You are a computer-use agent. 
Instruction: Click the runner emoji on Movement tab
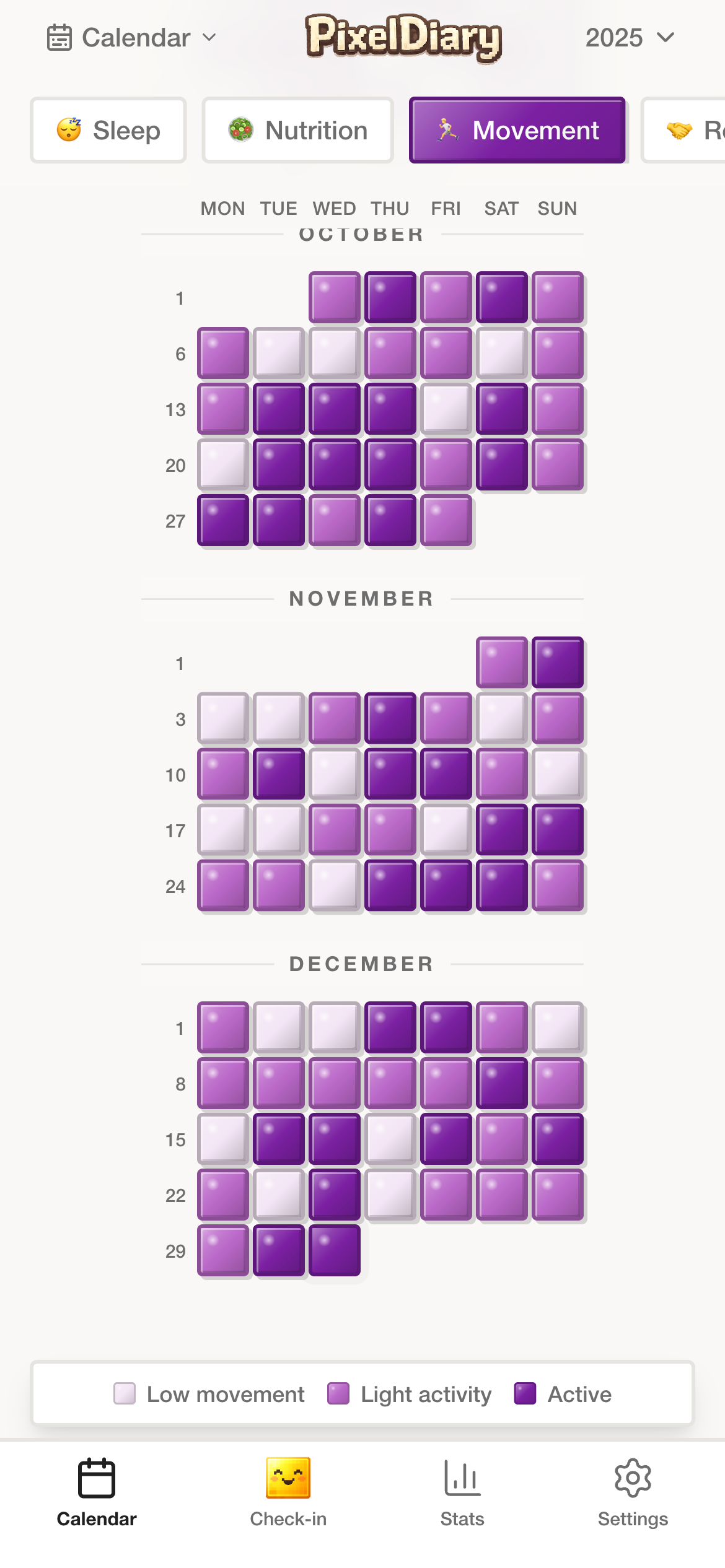pos(448,130)
